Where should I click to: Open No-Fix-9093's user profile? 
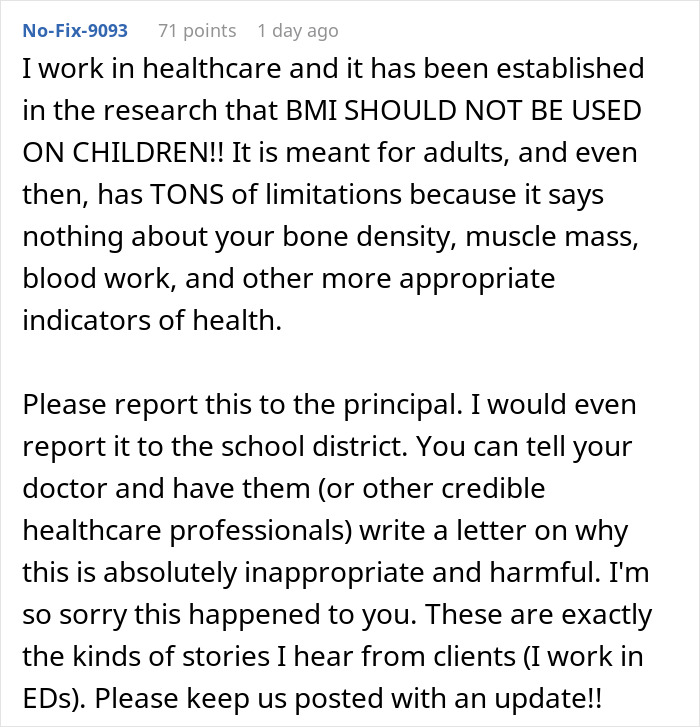75,31
